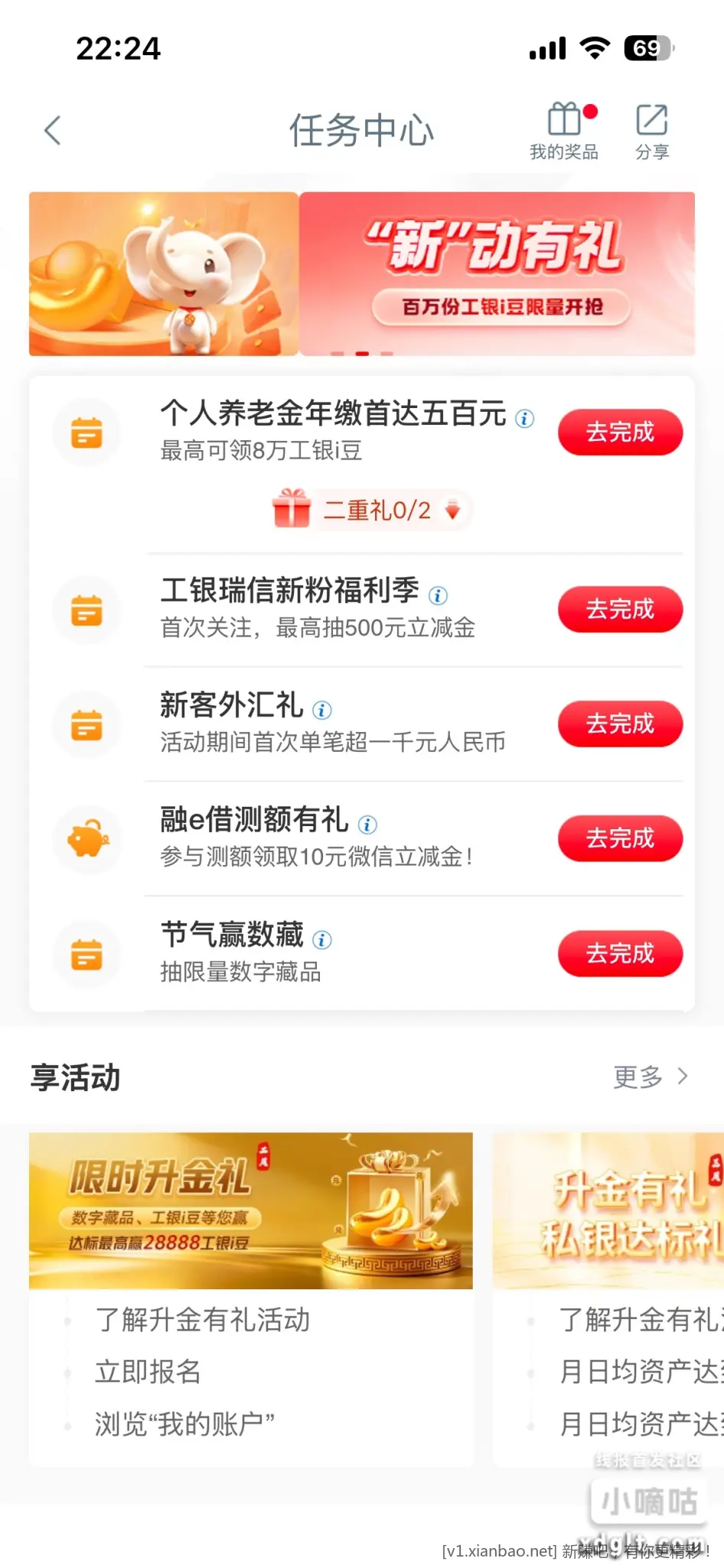Open 我的奖品 gift icon
724x1568 pixels.
click(564, 131)
